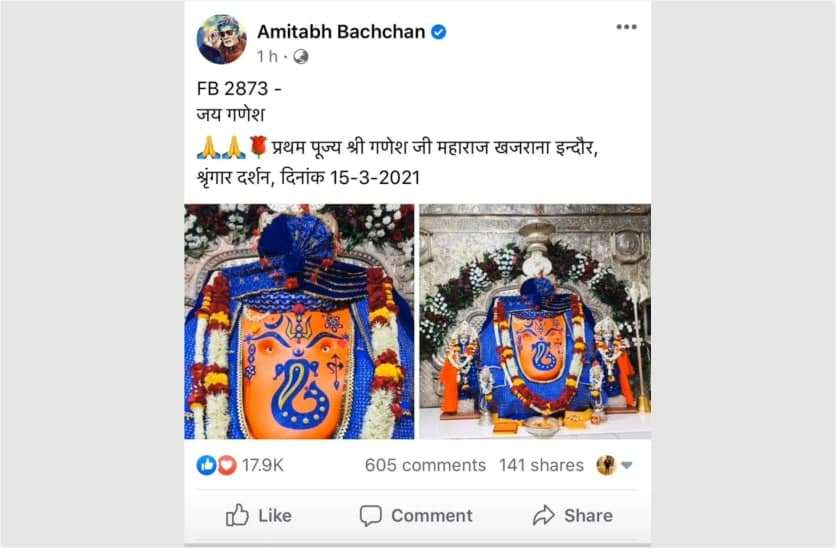Open the 605 comments
This screenshot has width=836, height=548.
(425, 465)
